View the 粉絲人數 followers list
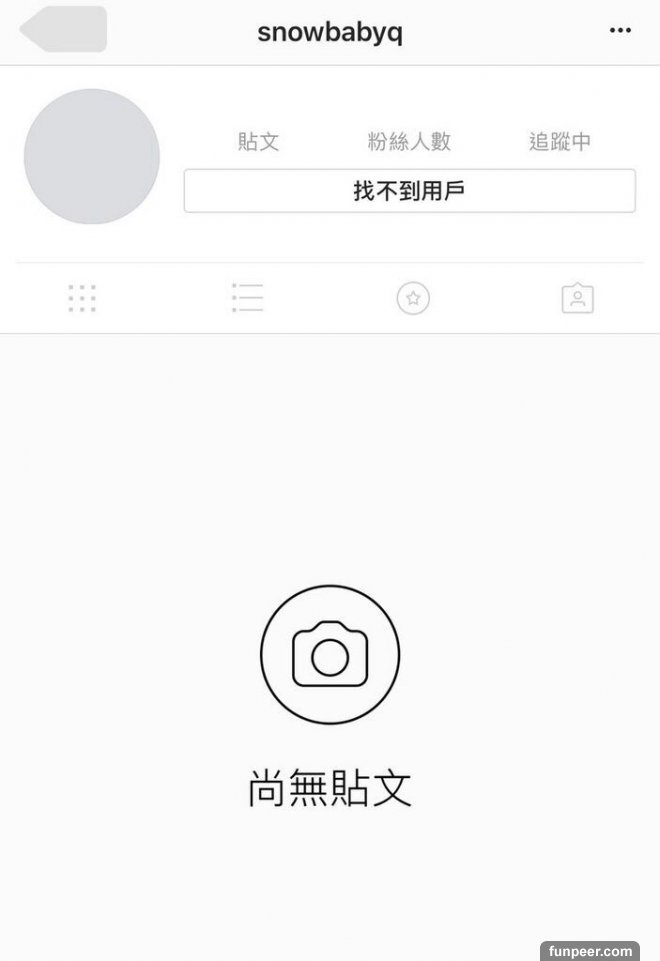This screenshot has width=660, height=961. point(409,142)
